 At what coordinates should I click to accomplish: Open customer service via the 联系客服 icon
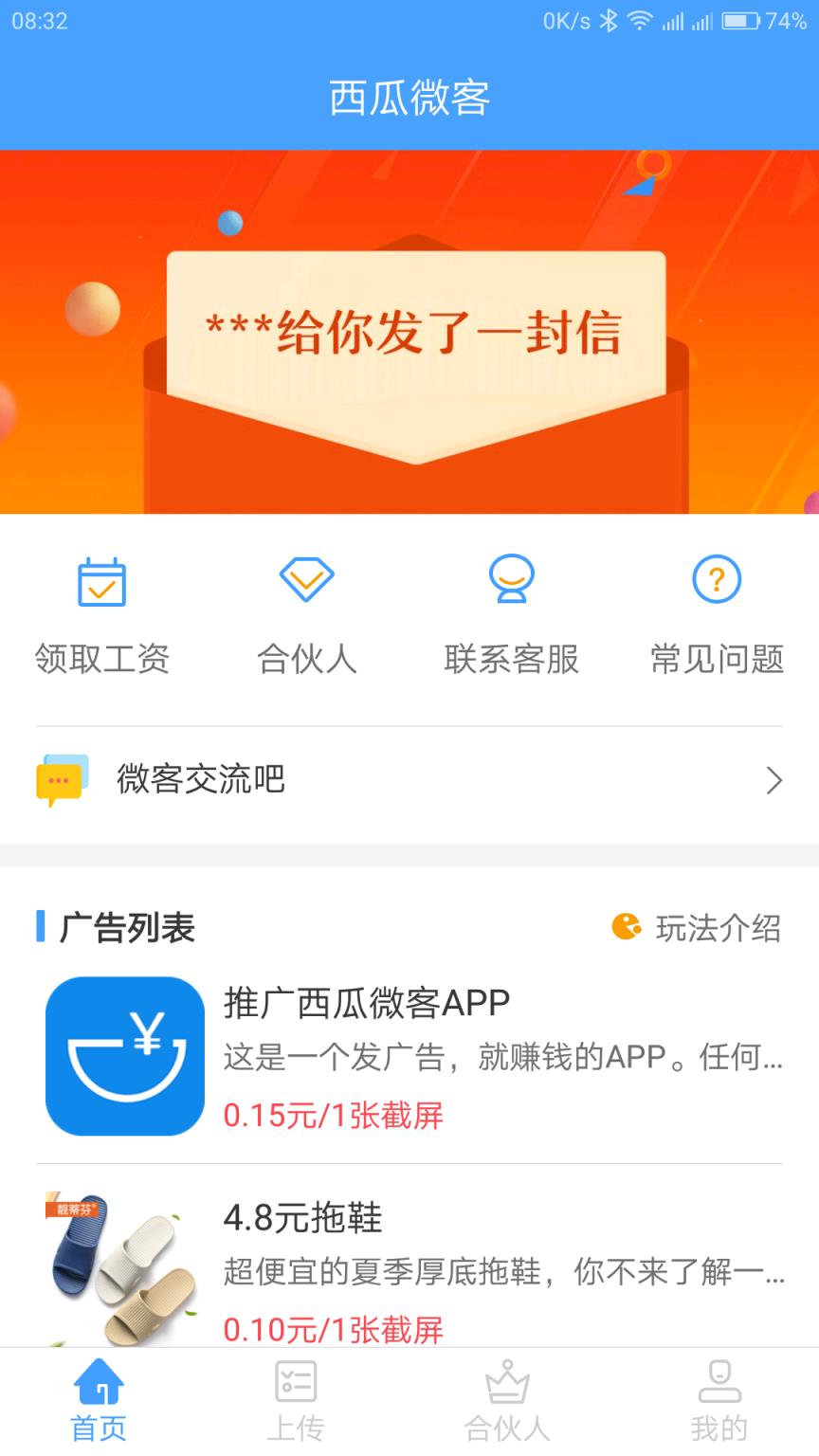pyautogui.click(x=512, y=578)
